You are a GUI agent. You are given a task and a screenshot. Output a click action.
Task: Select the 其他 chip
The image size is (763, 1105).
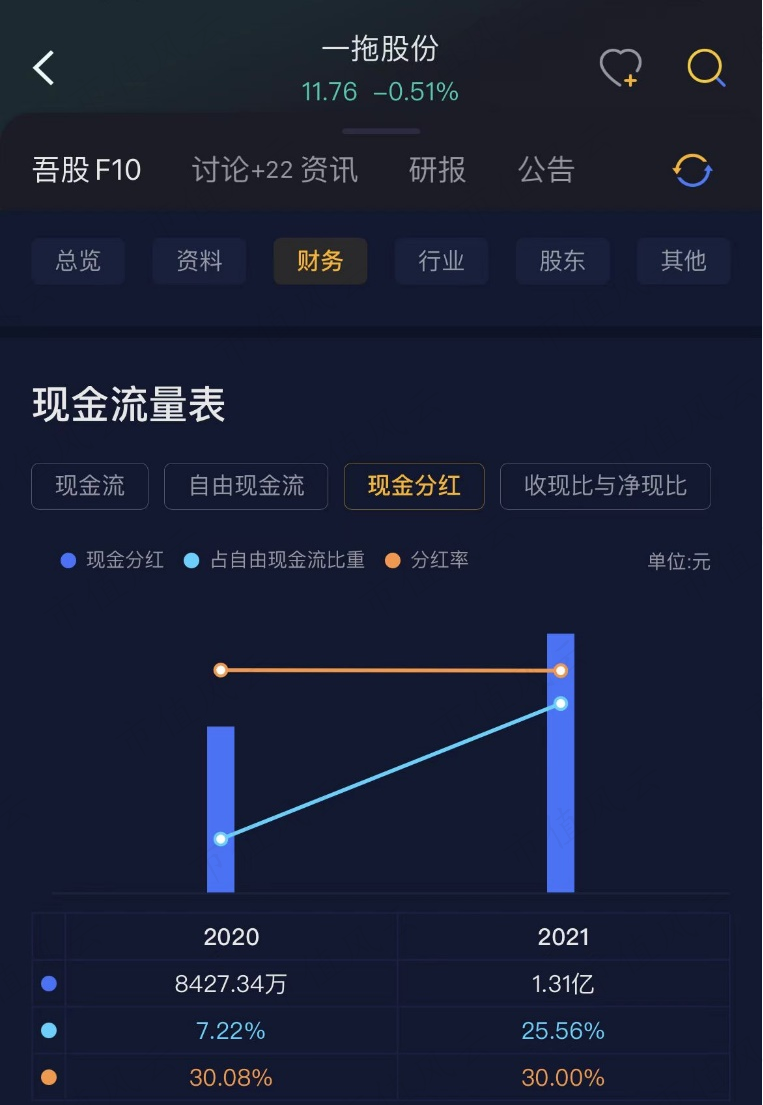(683, 262)
